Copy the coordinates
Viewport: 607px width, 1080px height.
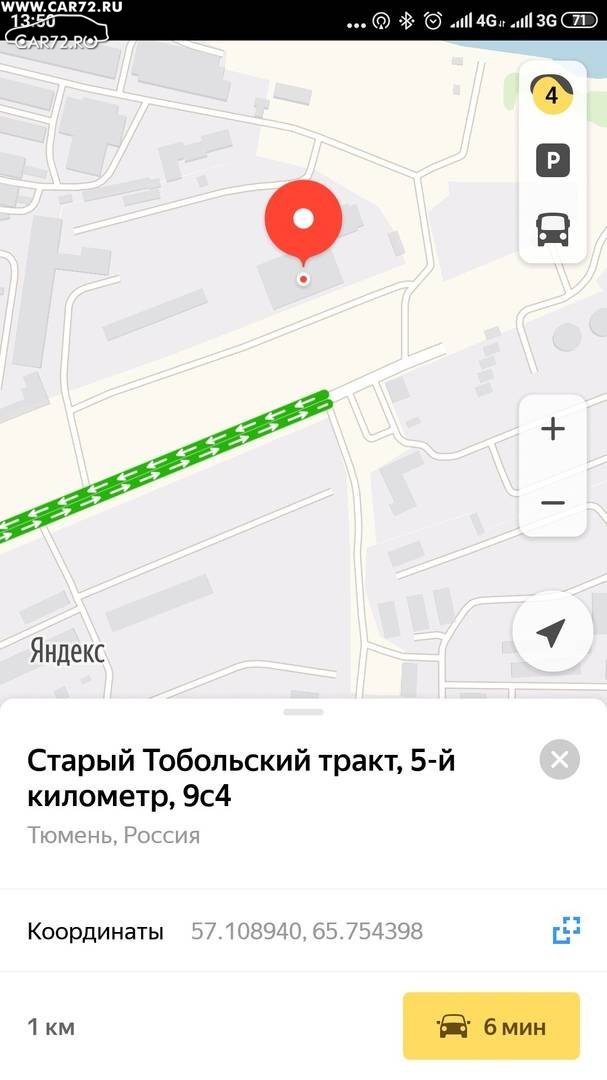tap(566, 931)
